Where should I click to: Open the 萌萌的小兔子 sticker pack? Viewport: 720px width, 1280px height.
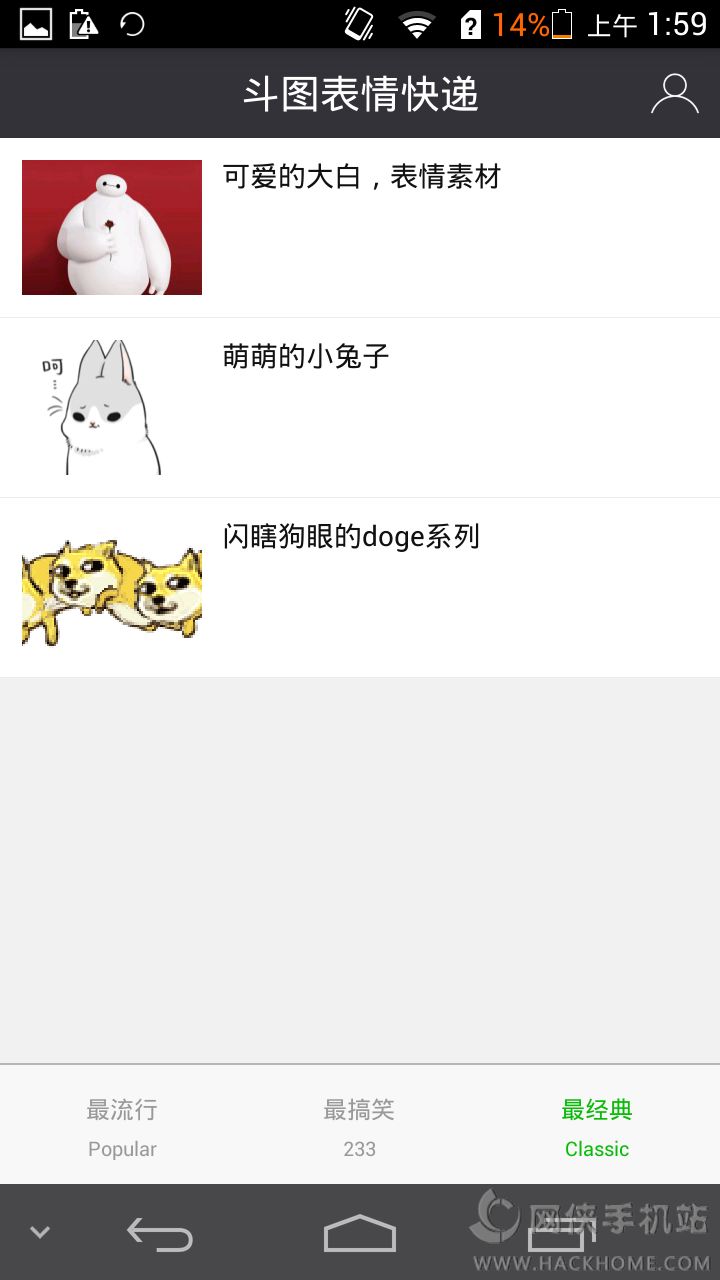pos(360,408)
